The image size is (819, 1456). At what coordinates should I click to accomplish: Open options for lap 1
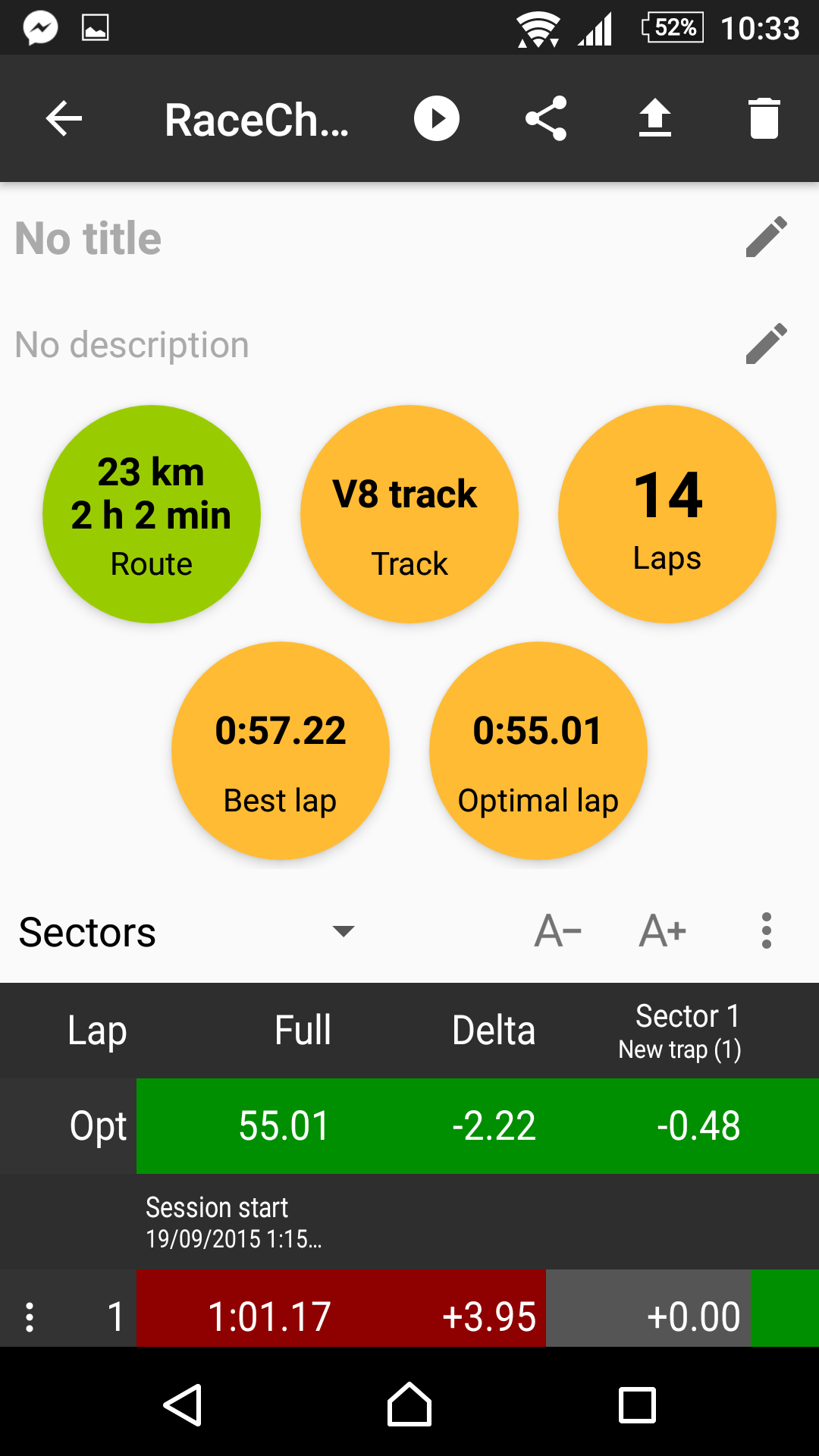[x=30, y=1317]
